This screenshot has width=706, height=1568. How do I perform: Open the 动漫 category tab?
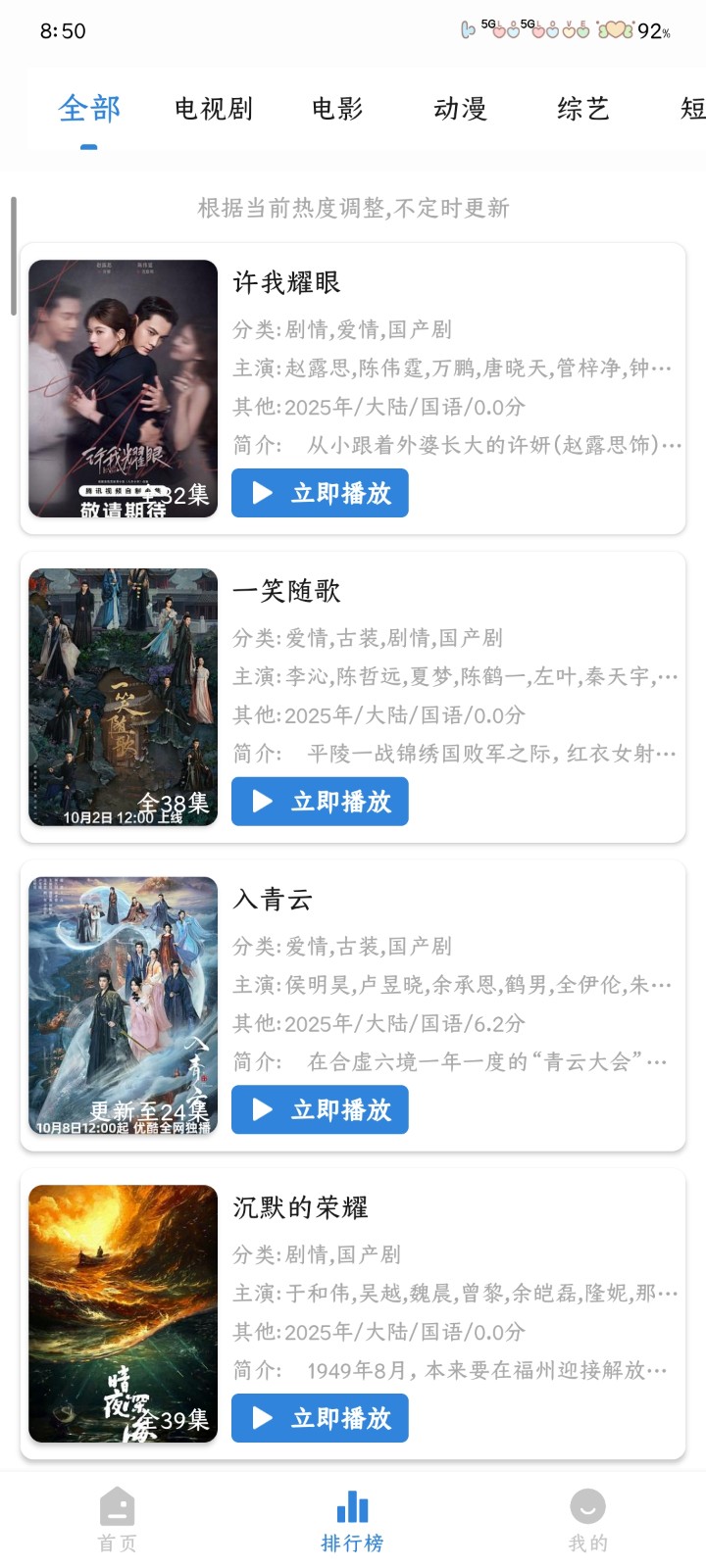point(459,109)
